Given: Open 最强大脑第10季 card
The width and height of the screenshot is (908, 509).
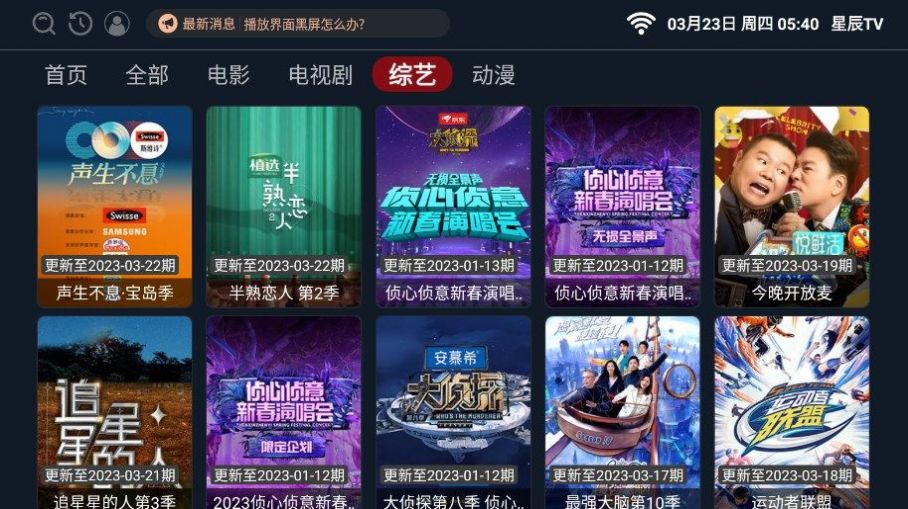Looking at the screenshot, I should [622, 412].
